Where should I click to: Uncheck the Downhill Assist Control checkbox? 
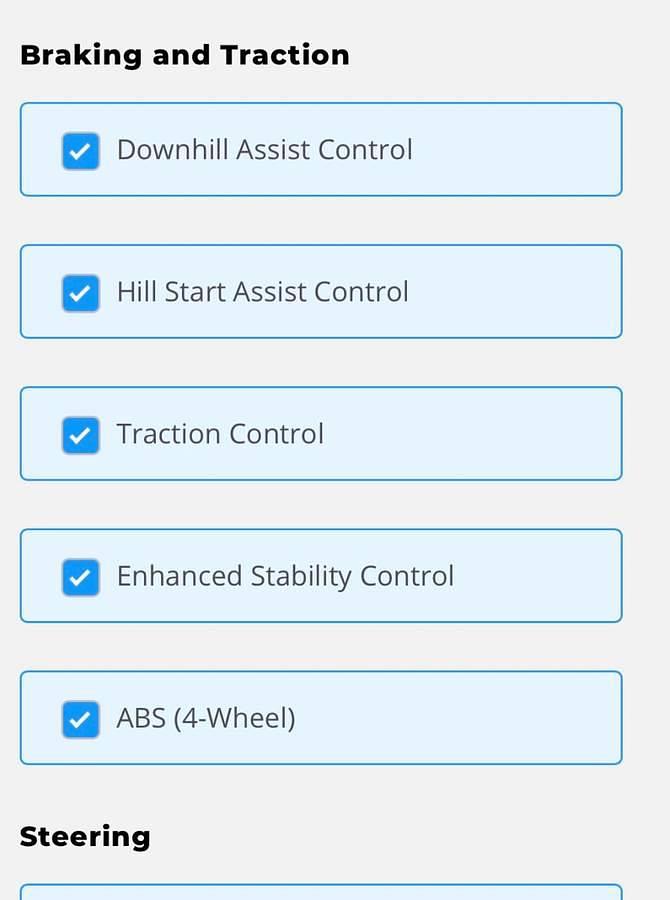click(x=81, y=151)
